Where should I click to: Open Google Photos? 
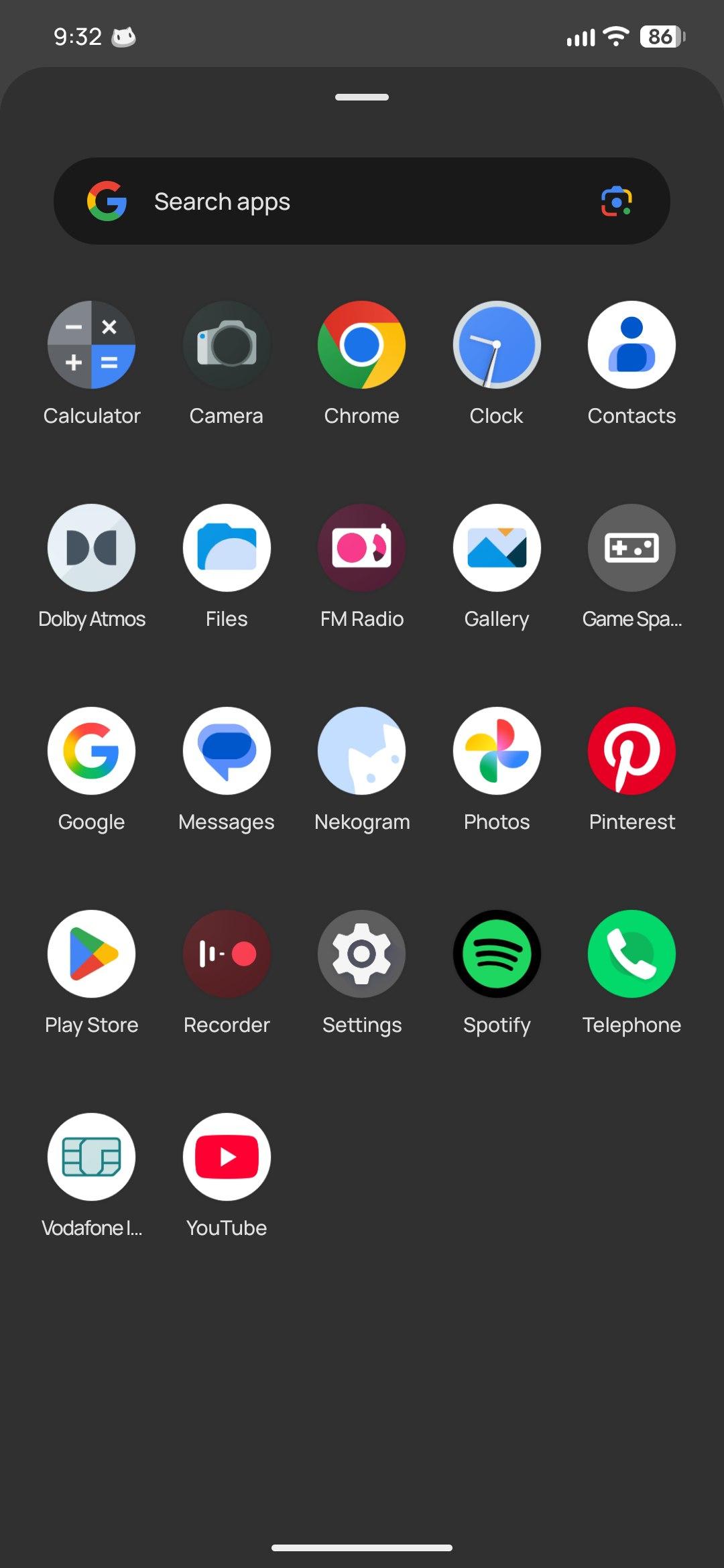[x=497, y=751]
